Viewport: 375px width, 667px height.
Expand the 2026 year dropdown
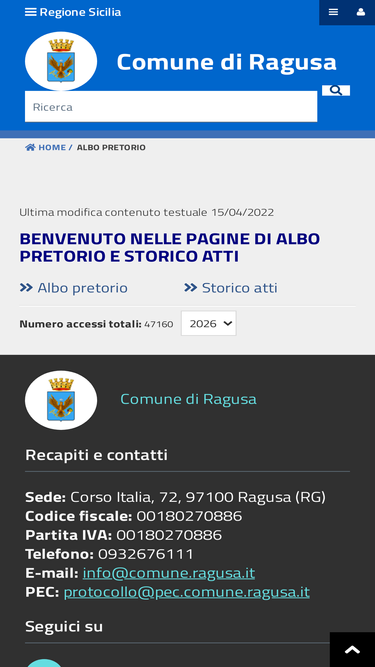click(x=209, y=323)
